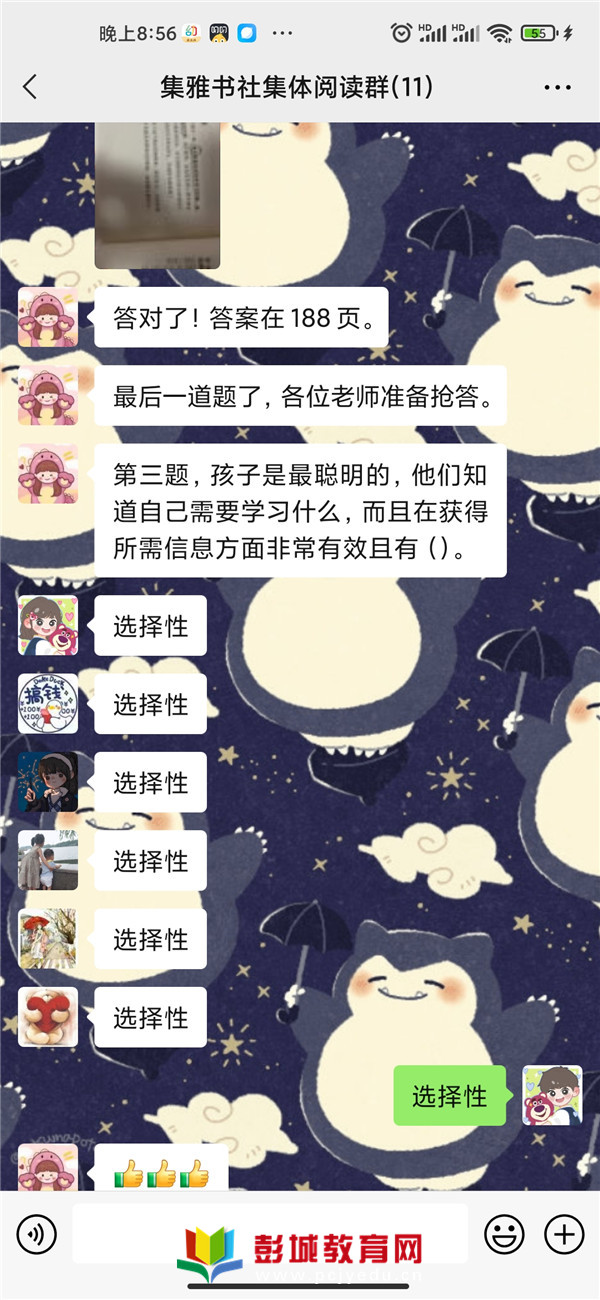Open the shared photo message at the top
Screen dimensions: 600x1300
[157, 195]
